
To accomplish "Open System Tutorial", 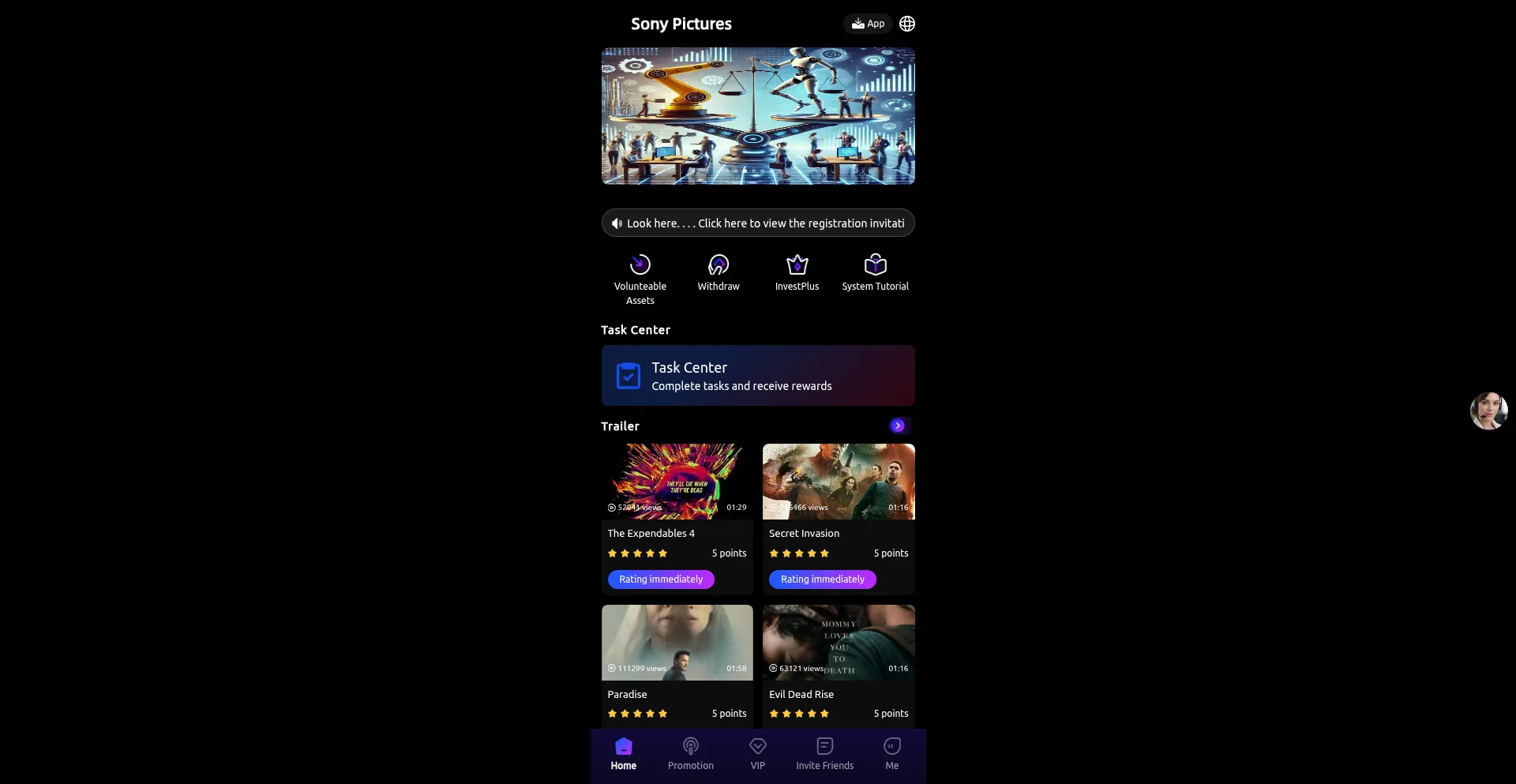I will pyautogui.click(x=875, y=272).
